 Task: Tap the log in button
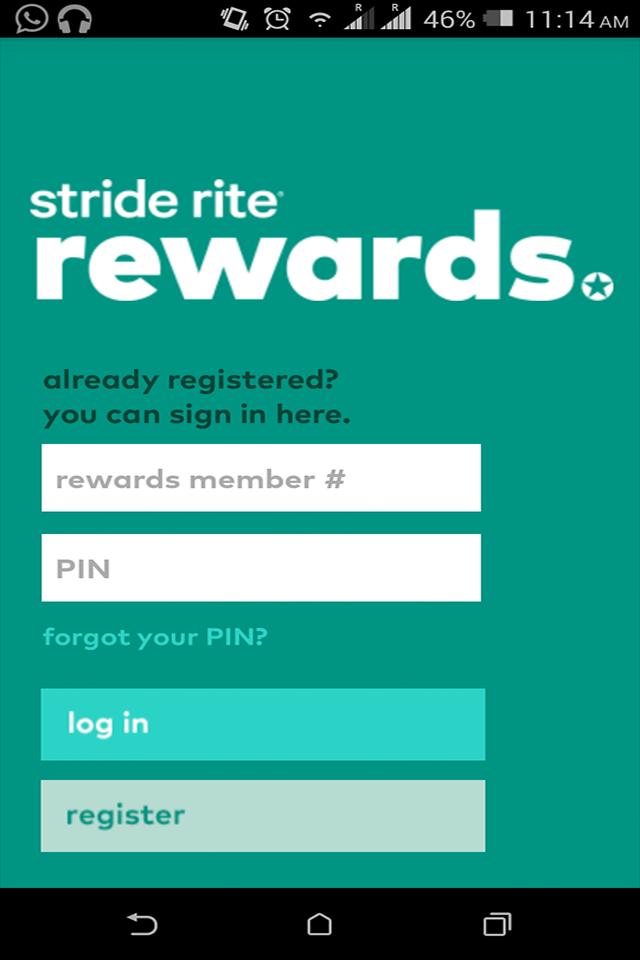[263, 724]
